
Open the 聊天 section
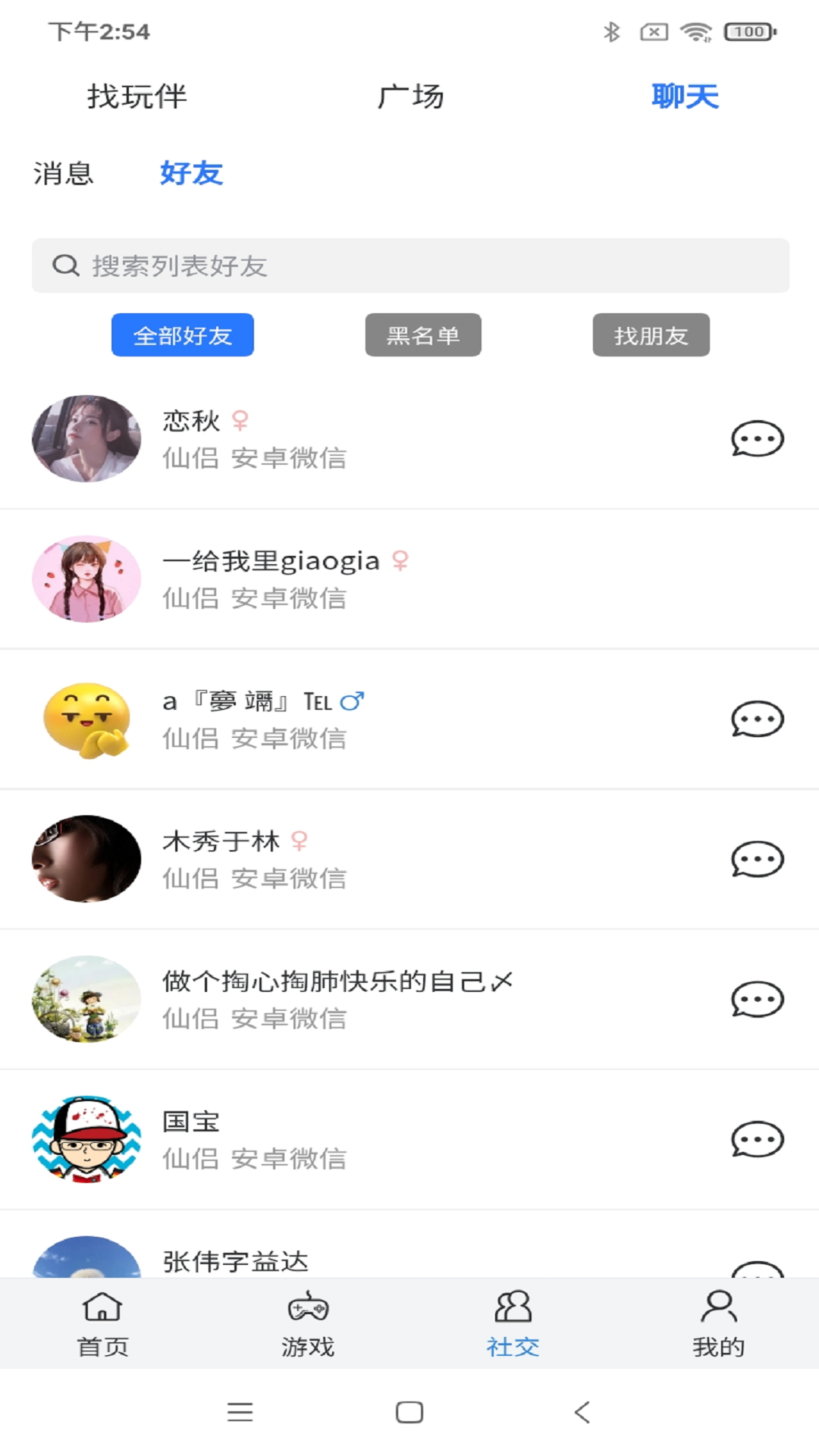(x=685, y=96)
